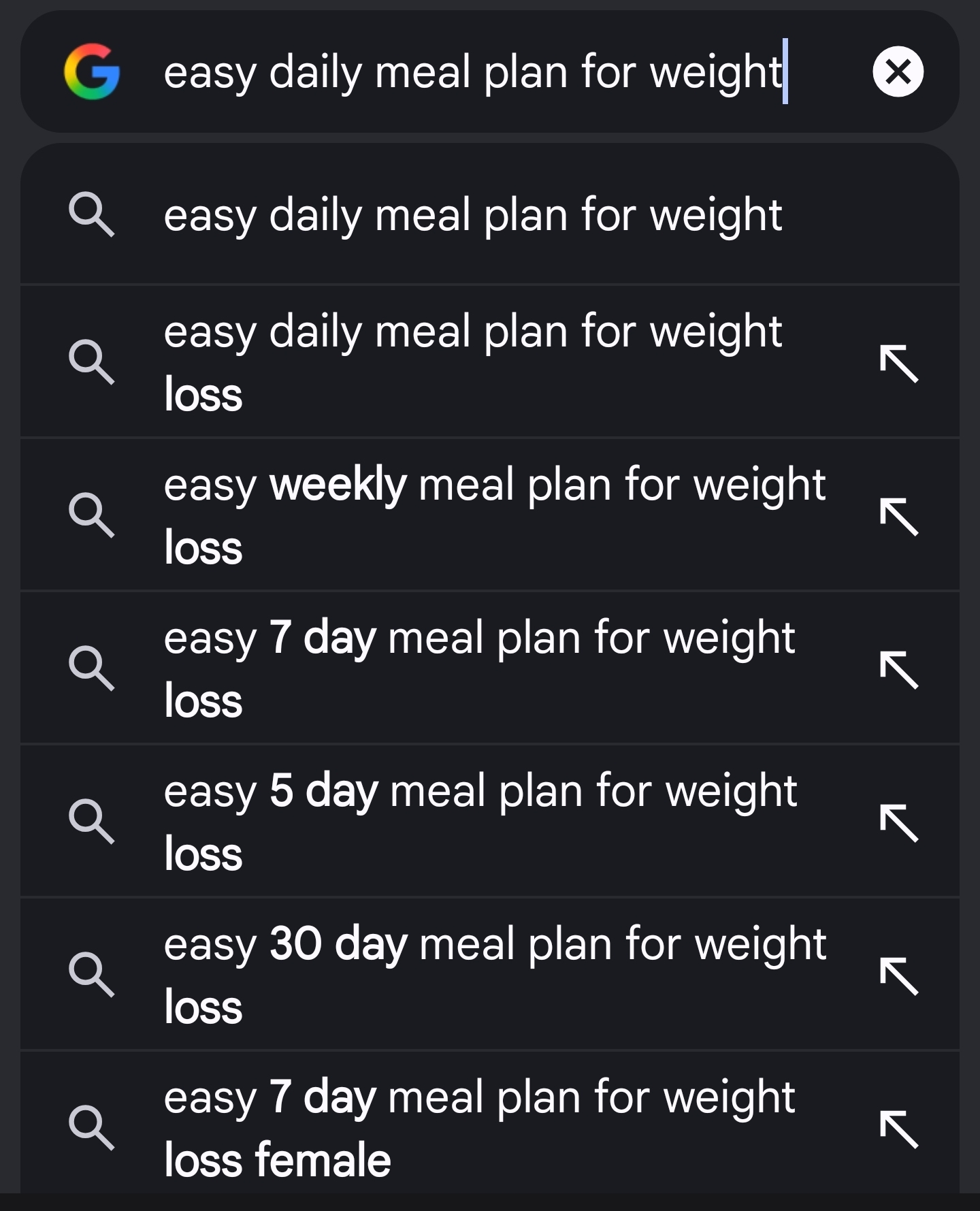The image size is (980, 1211).
Task: Pick the 'easy 5 day meal plan' suggestion
Action: (490, 822)
